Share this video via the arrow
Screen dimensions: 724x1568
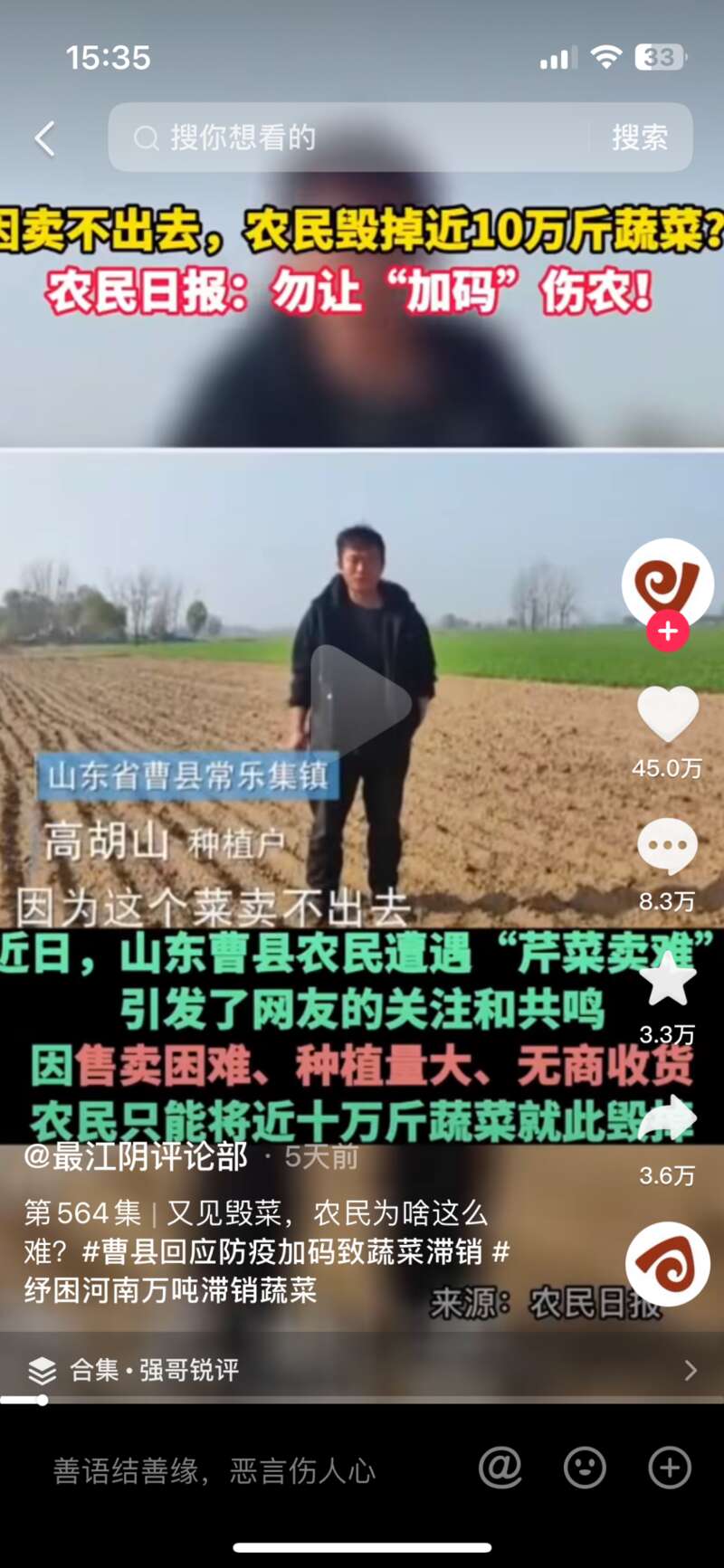[668, 1120]
